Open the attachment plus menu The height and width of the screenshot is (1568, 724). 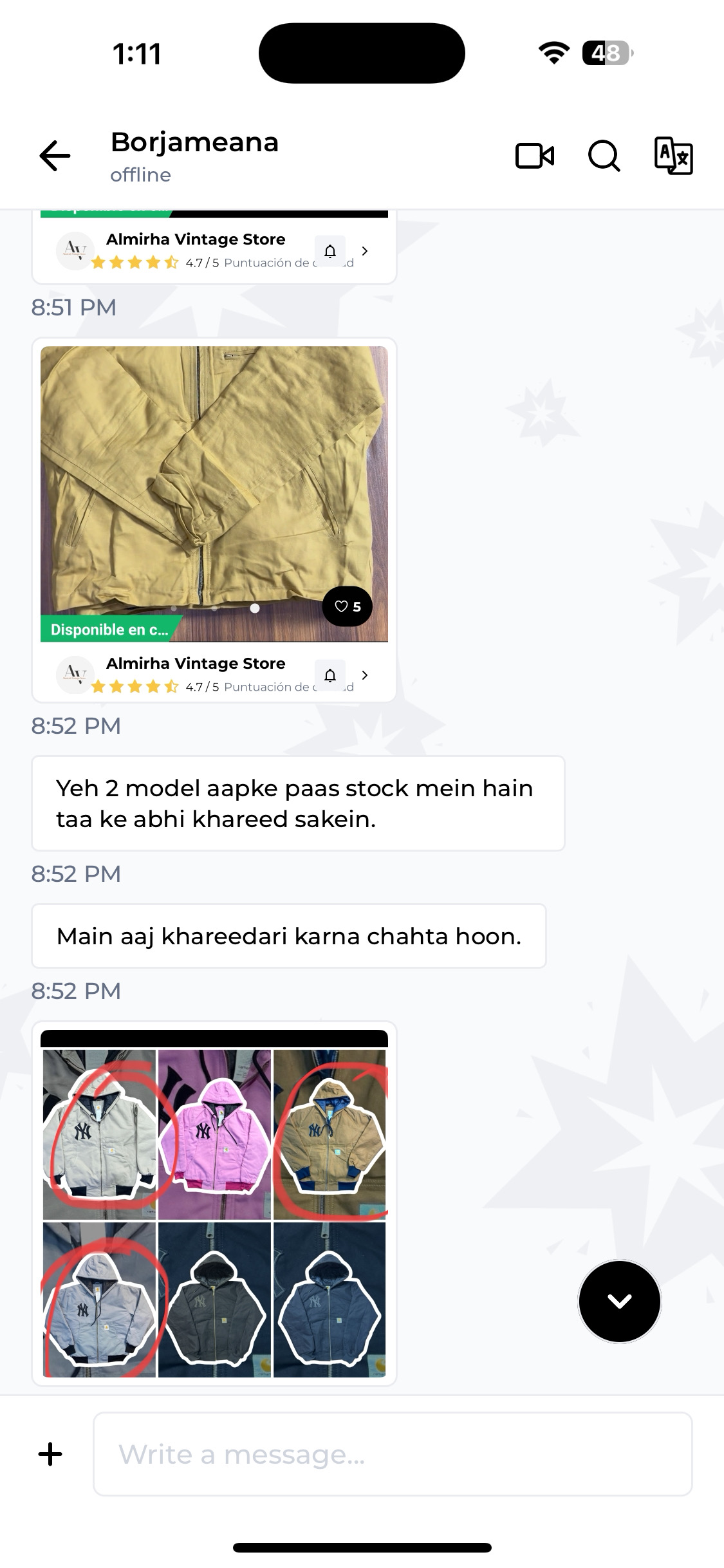tap(50, 1454)
